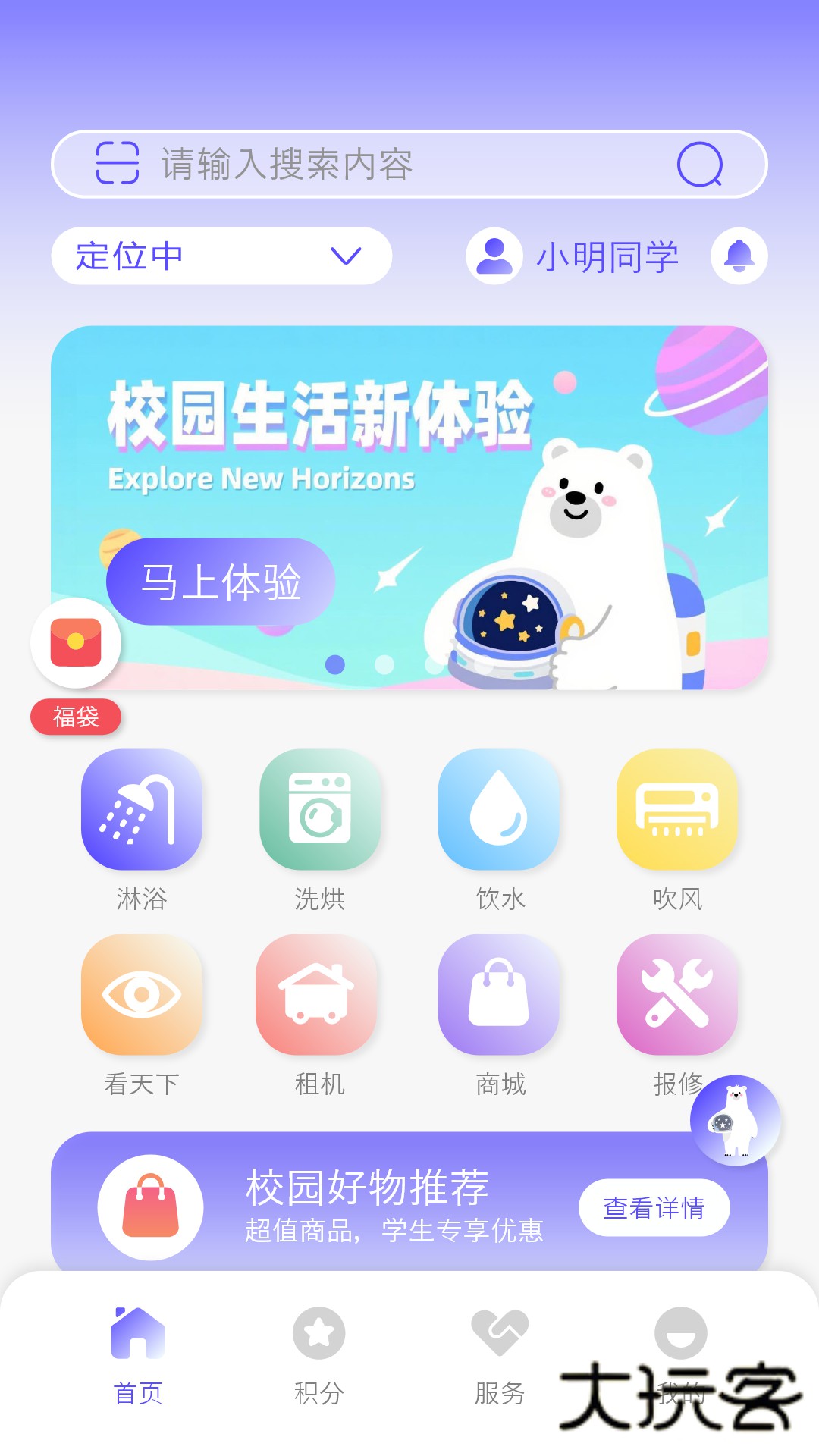
Task: Tap the 商城 shopping mall icon
Action: (499, 994)
